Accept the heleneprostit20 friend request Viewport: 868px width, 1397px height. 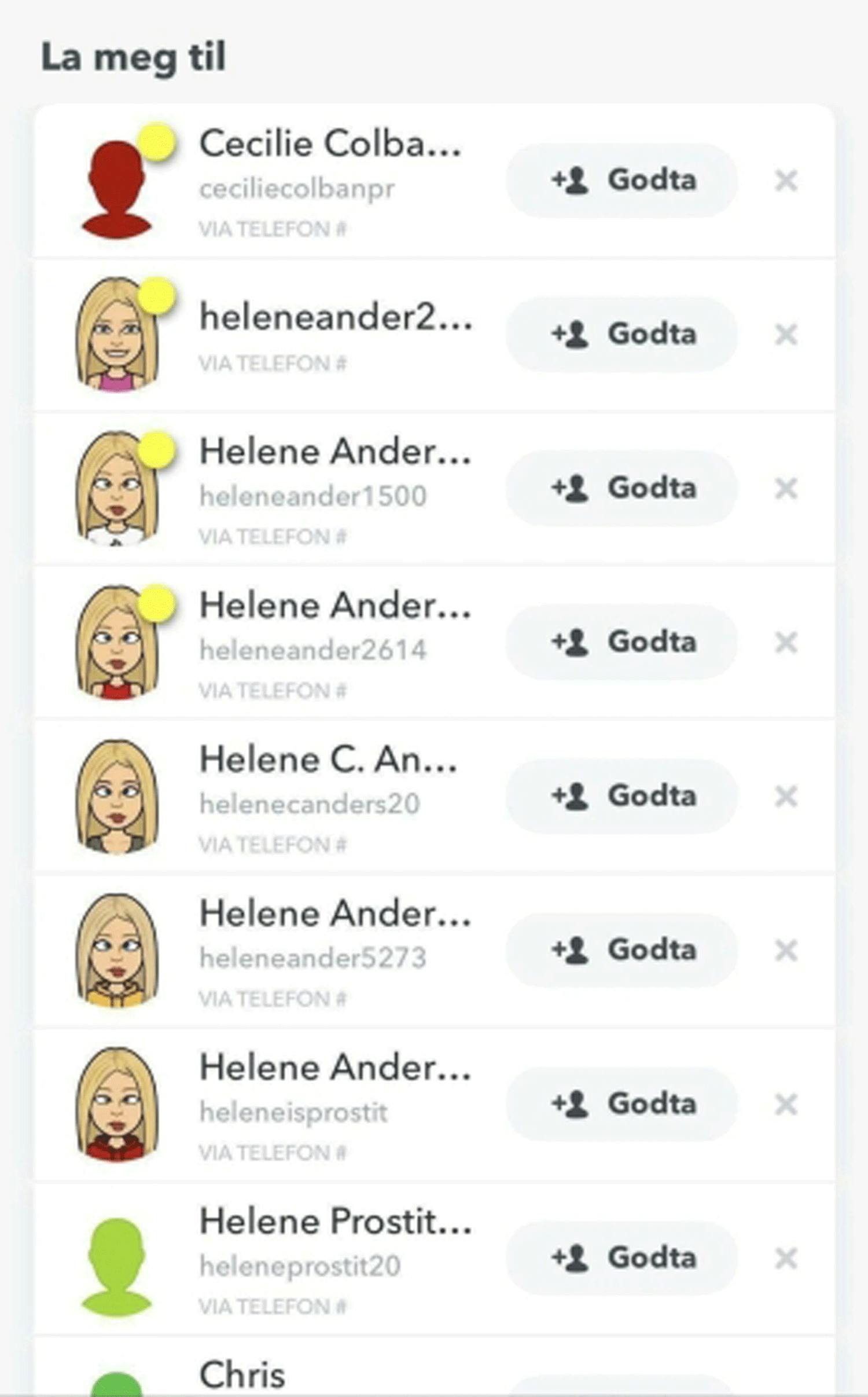622,1257
